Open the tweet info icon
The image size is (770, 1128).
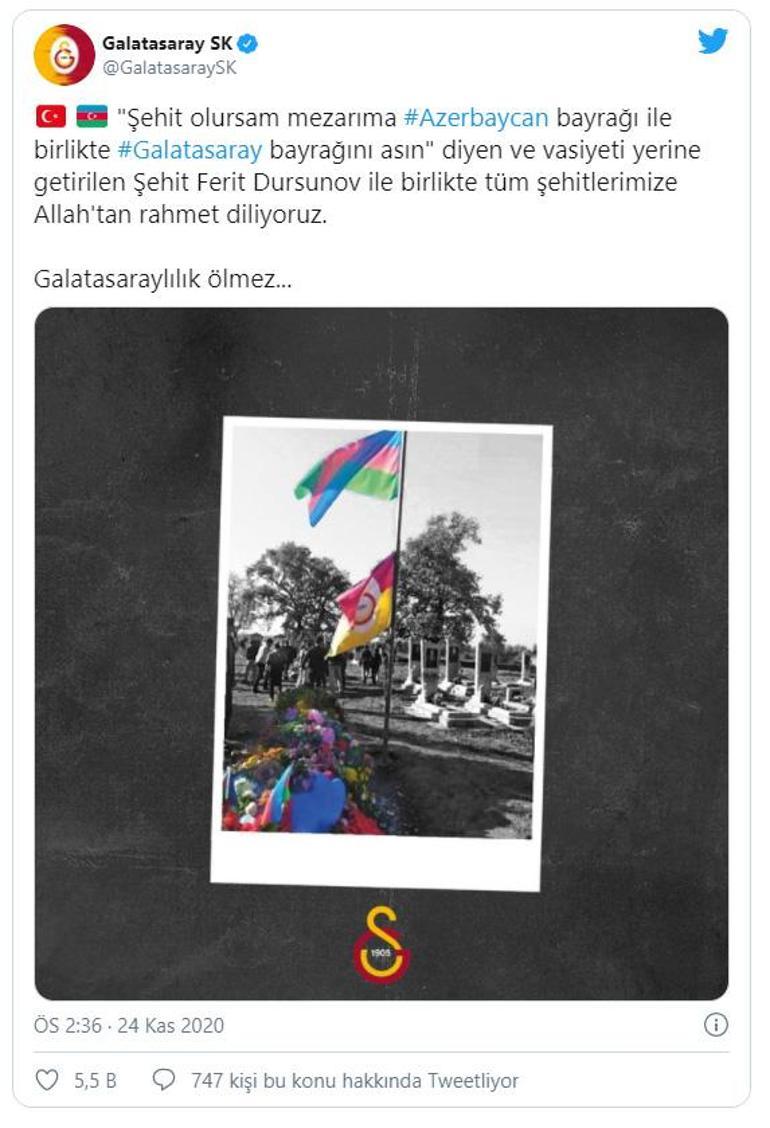point(716,1025)
